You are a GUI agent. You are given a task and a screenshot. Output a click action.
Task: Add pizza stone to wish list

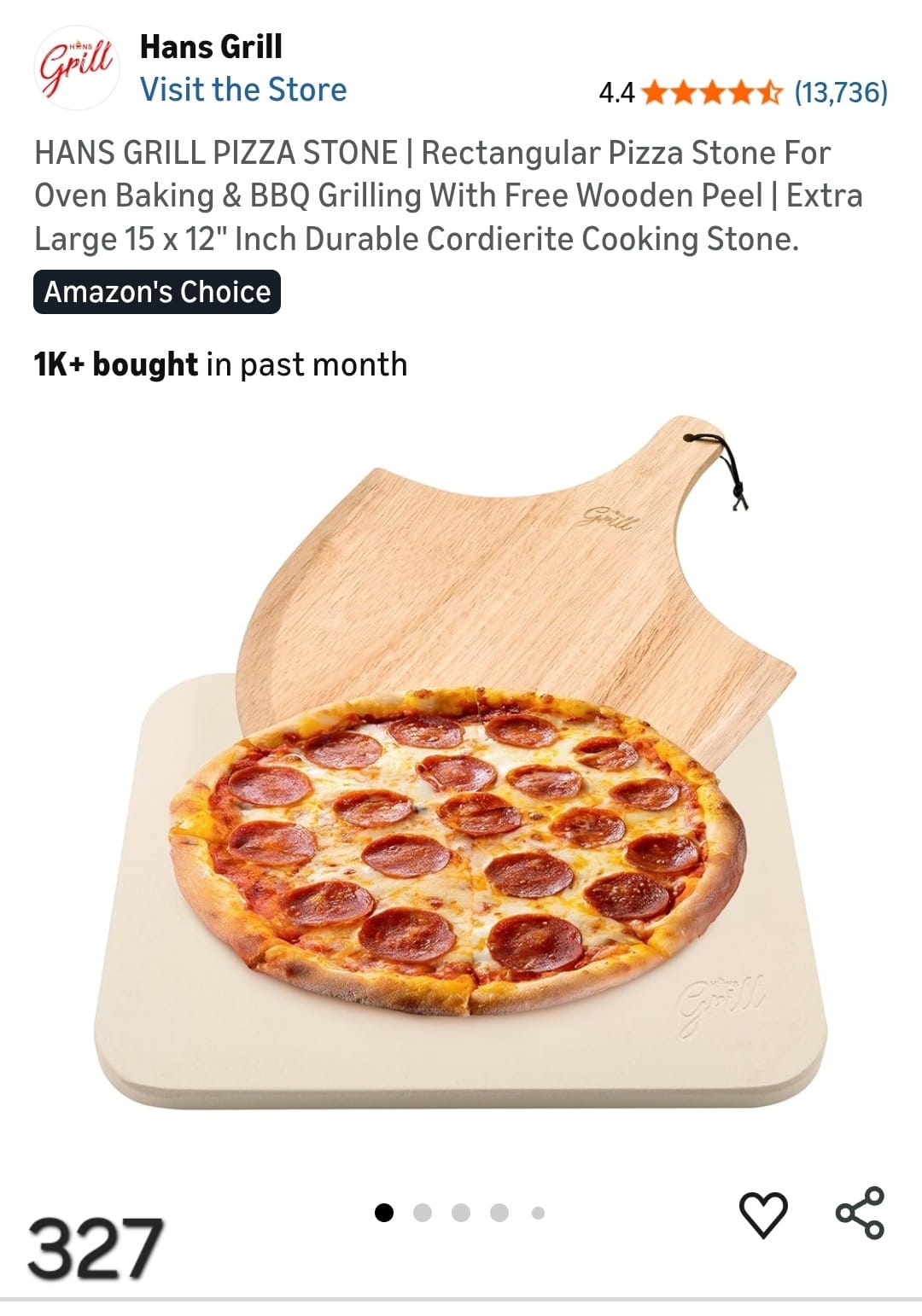(x=762, y=1214)
